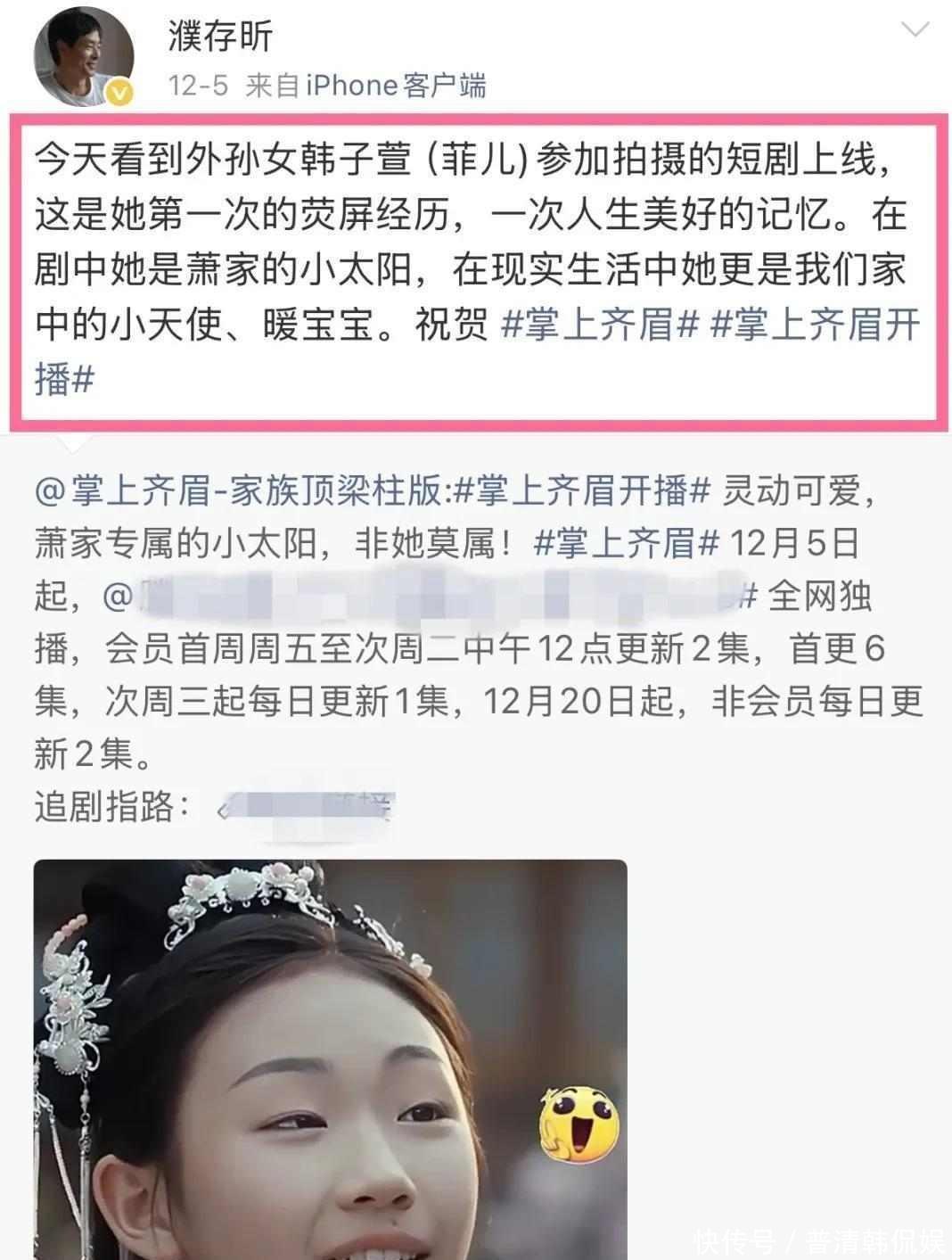The height and width of the screenshot is (1260, 952).
Task: Tap the username 濮存昕
Action: point(220,36)
